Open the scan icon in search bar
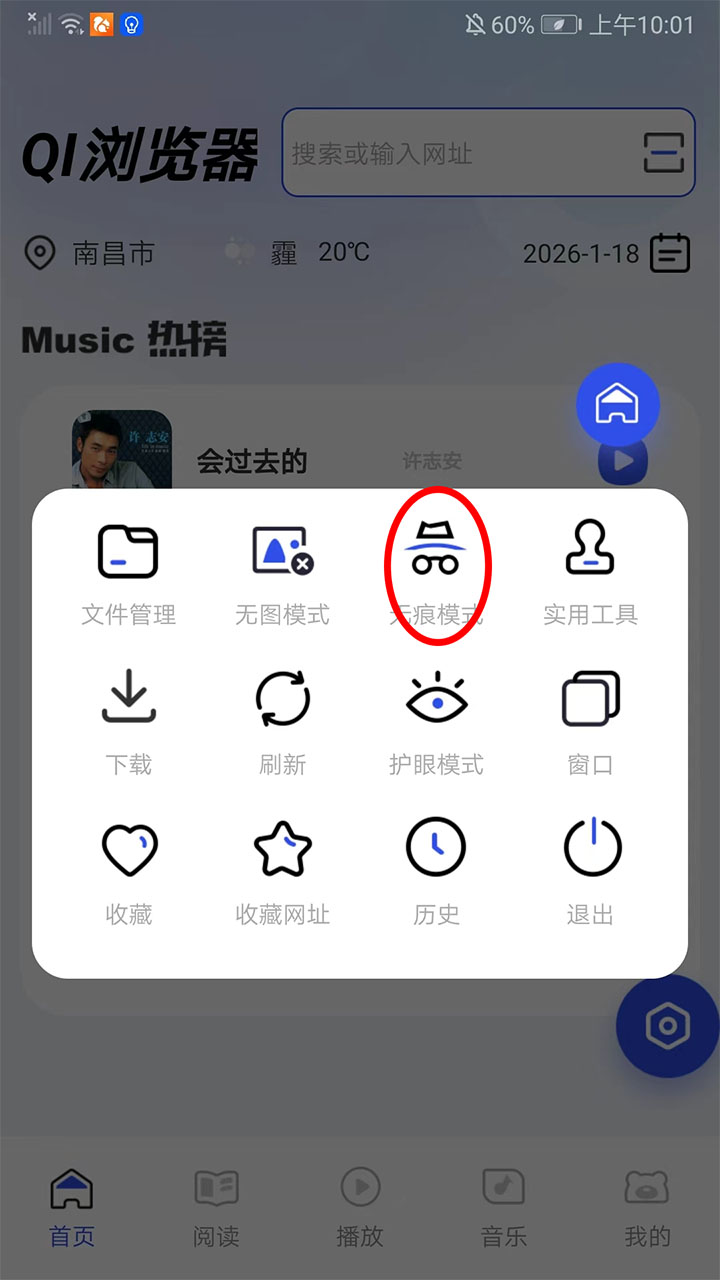Viewport: 720px width, 1280px height. pos(664,153)
